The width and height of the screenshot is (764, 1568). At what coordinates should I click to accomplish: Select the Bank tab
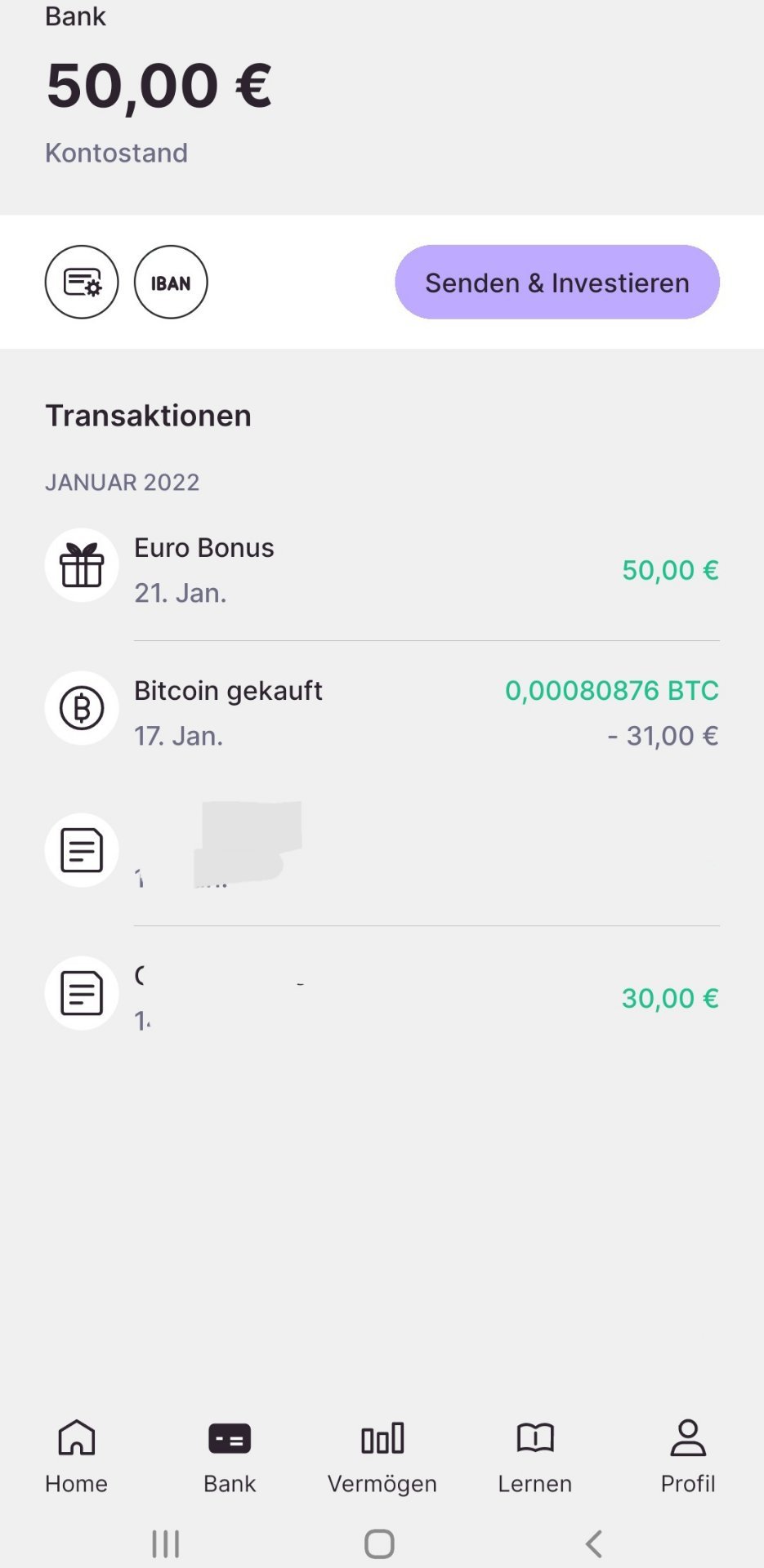(x=230, y=1457)
